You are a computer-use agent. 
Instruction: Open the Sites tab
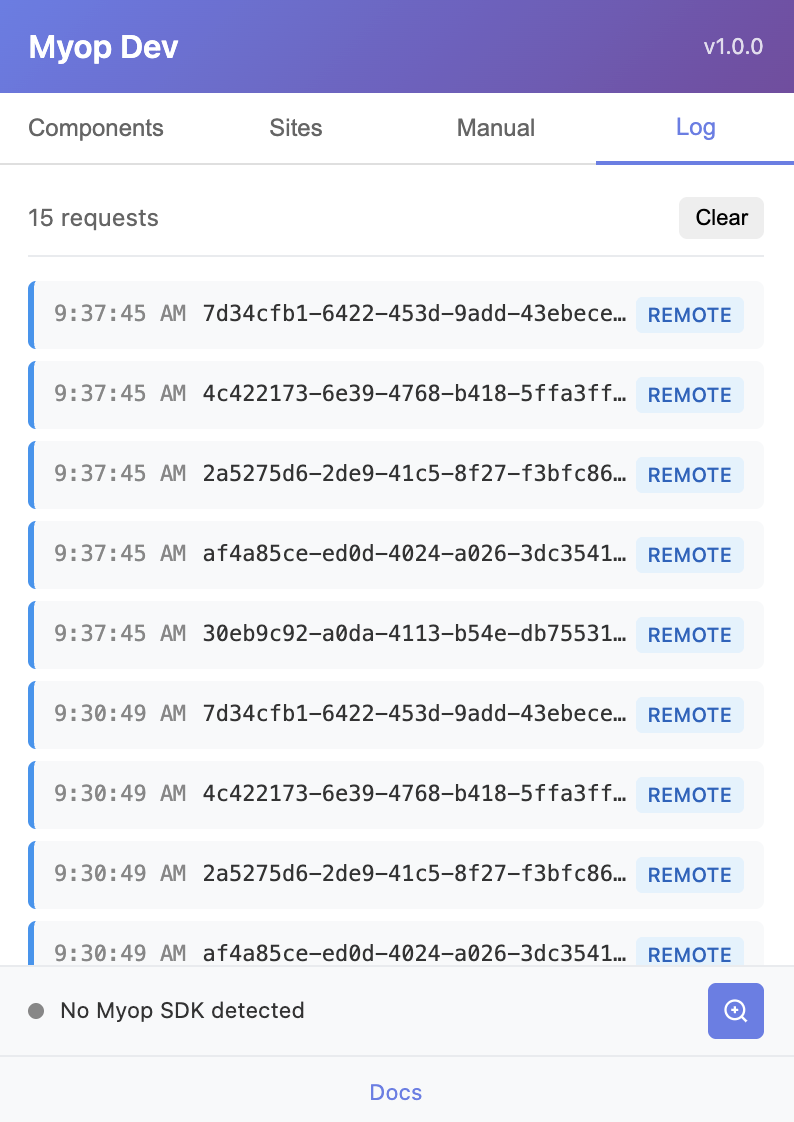(295, 127)
